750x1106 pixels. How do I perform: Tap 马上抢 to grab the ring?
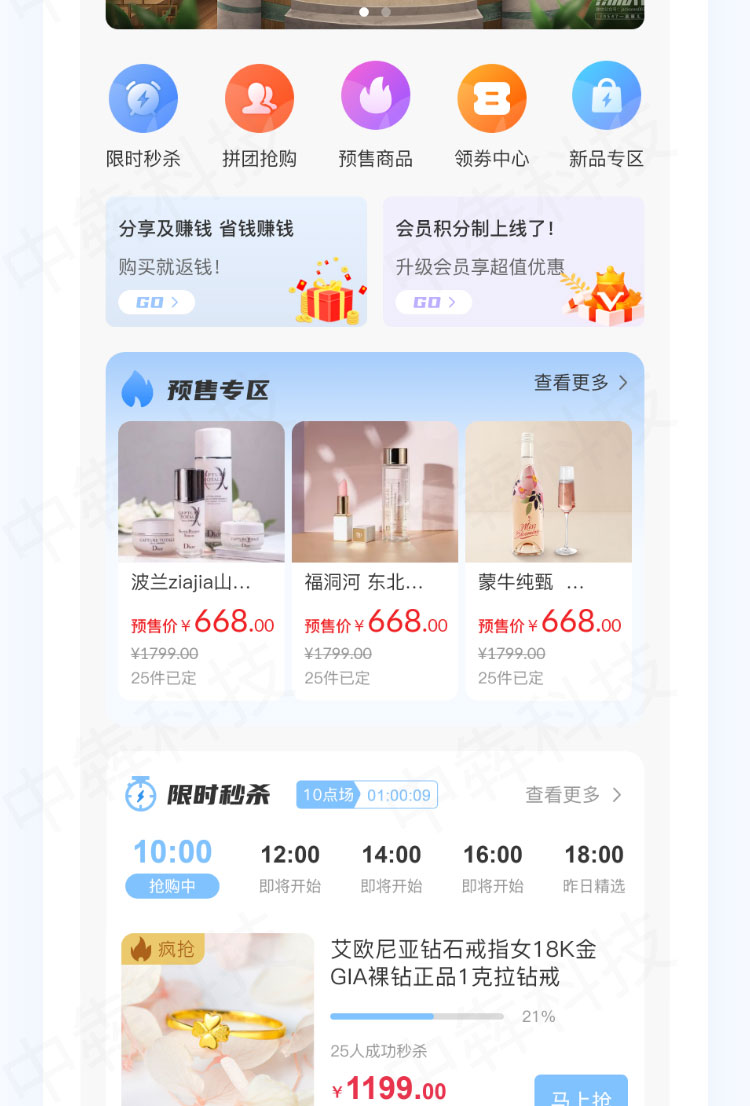(581, 1092)
